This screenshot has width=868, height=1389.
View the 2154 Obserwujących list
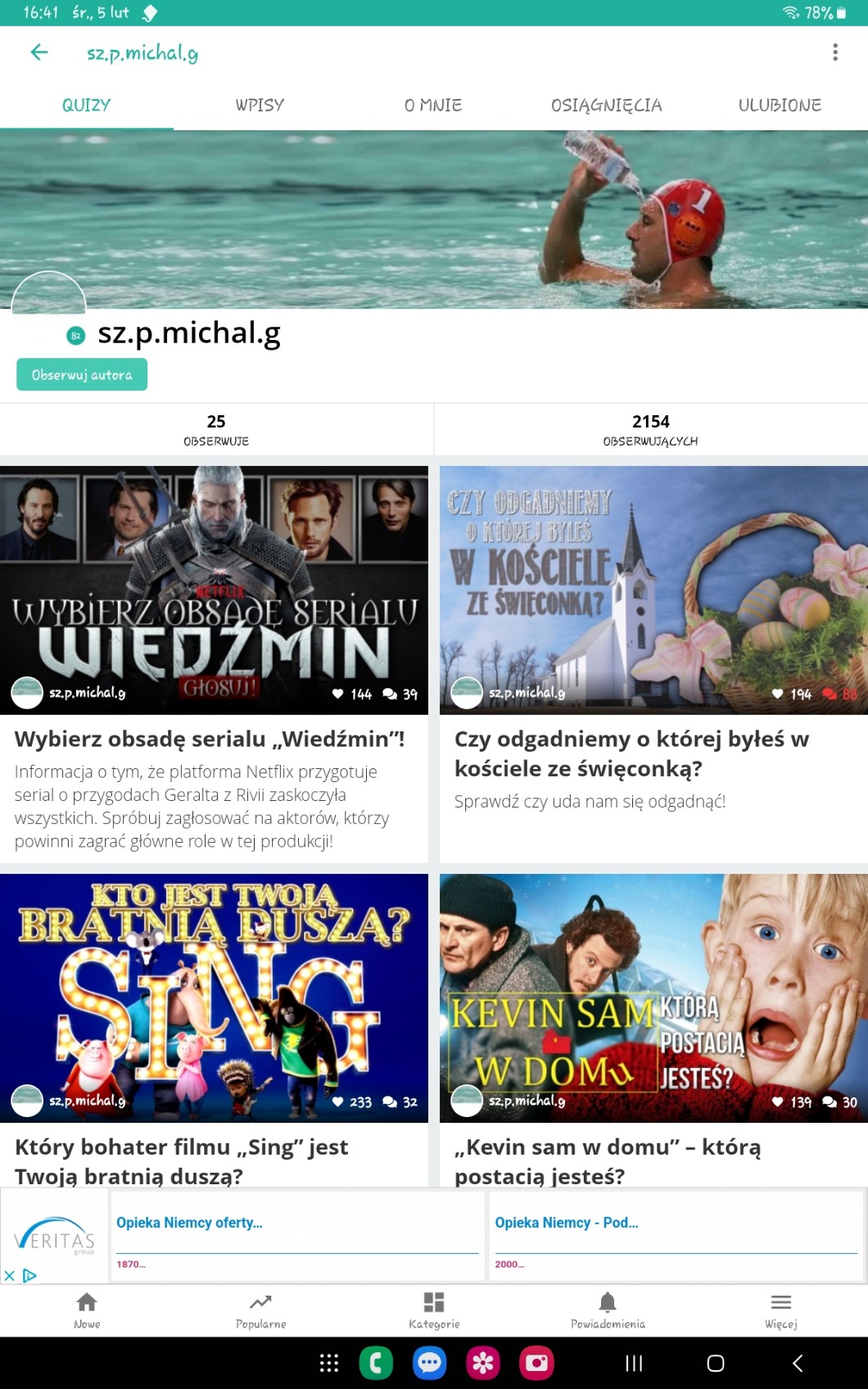pyautogui.click(x=650, y=429)
